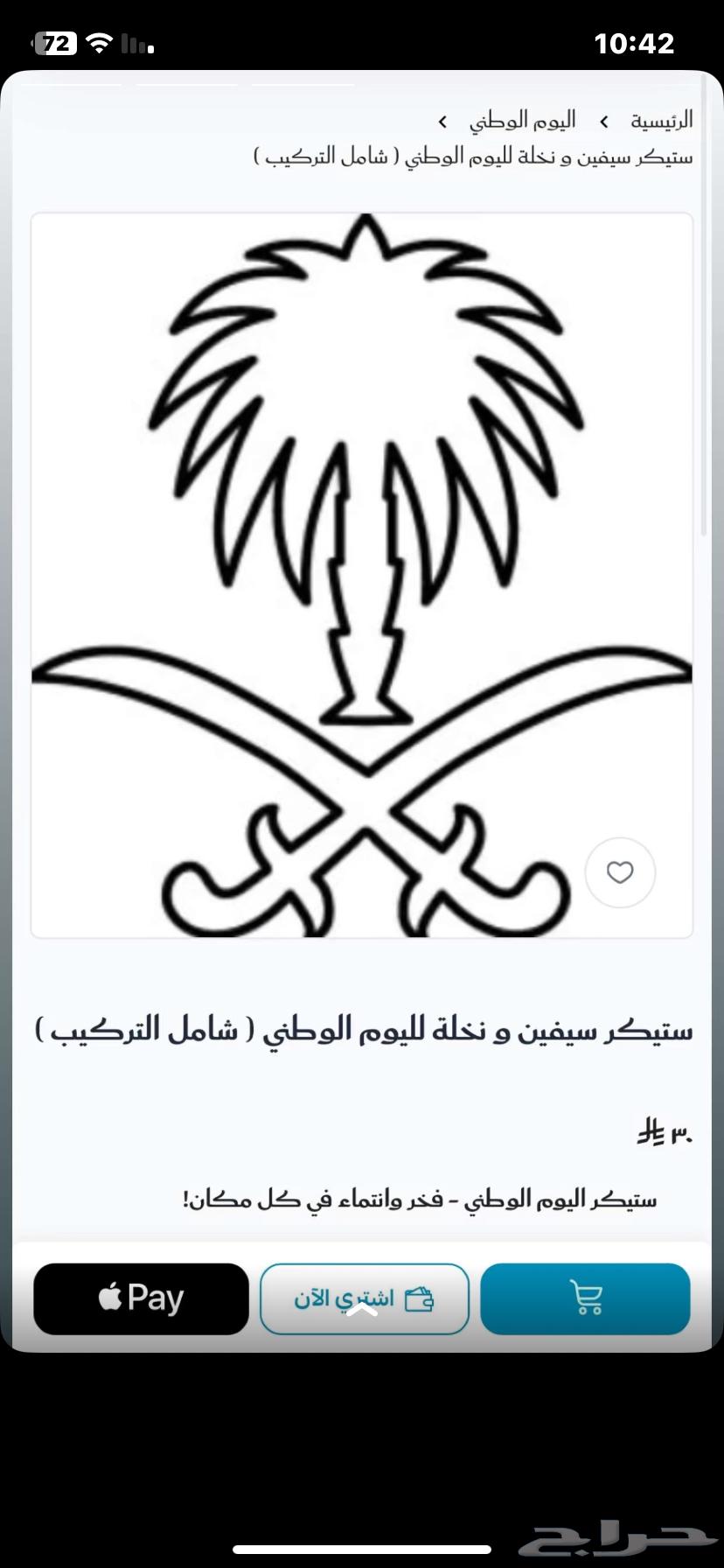Toggle the heart favorite on product image
724x1568 pixels.
click(x=620, y=872)
